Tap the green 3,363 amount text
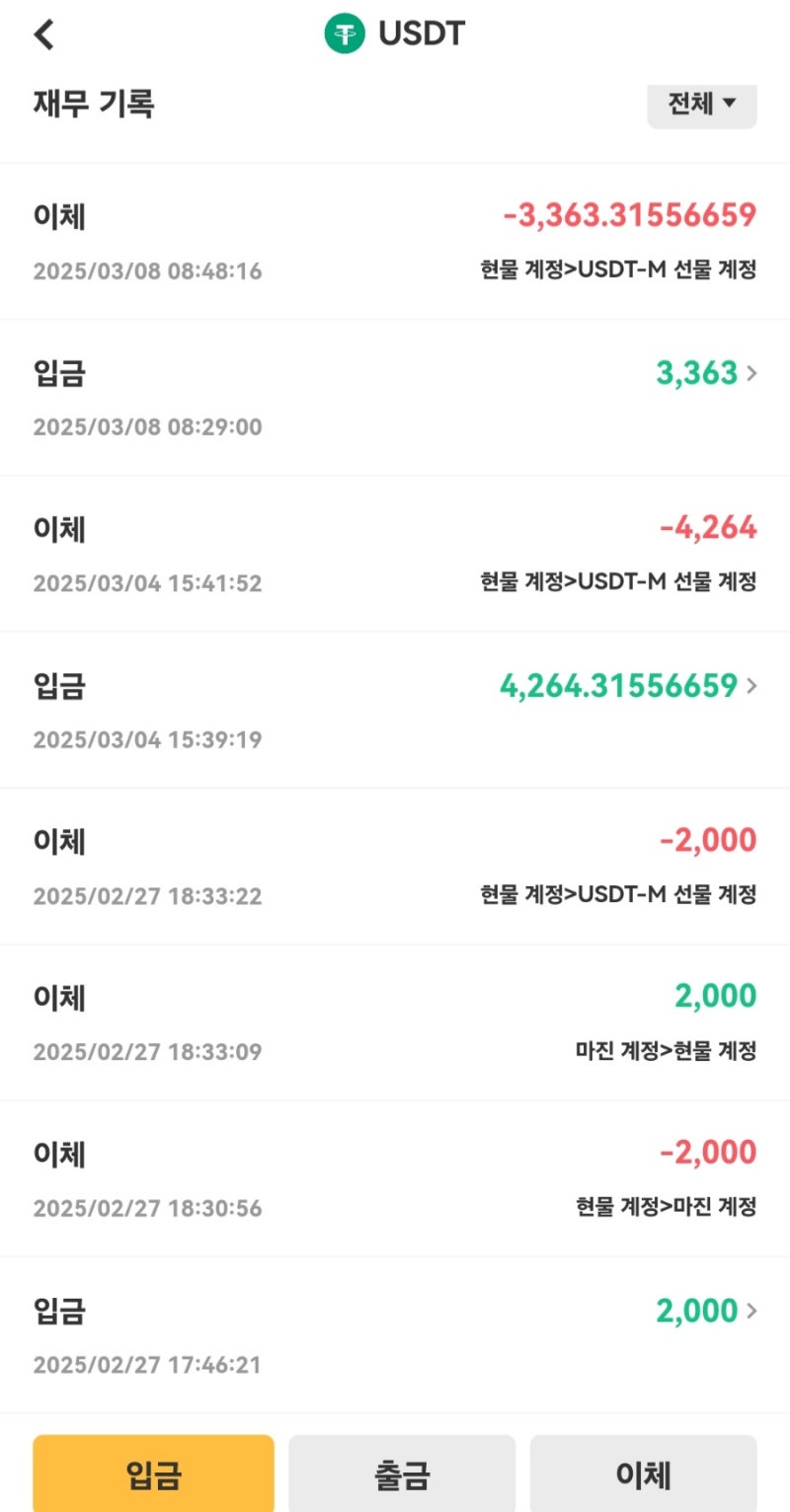This screenshot has width=790, height=1512. point(695,373)
